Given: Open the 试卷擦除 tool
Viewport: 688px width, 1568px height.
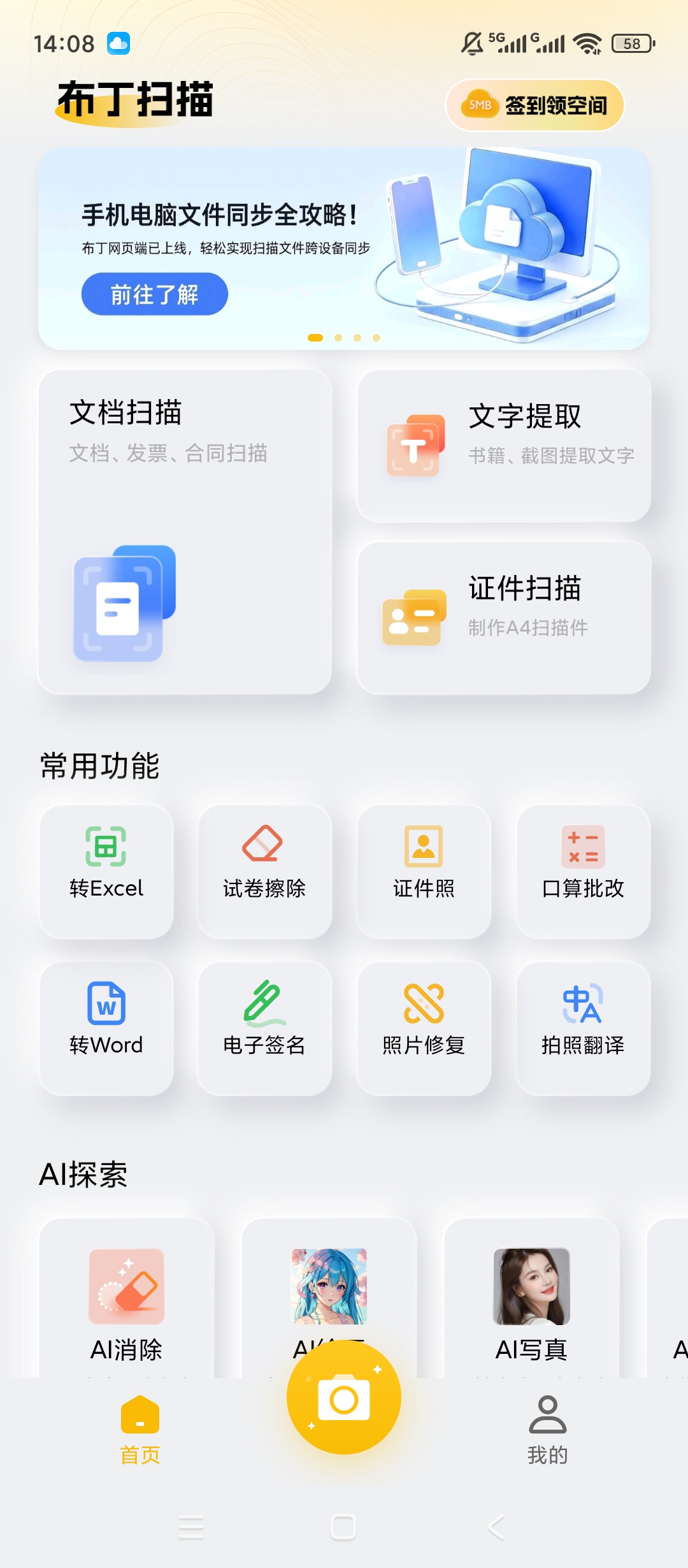Looking at the screenshot, I should point(265,871).
